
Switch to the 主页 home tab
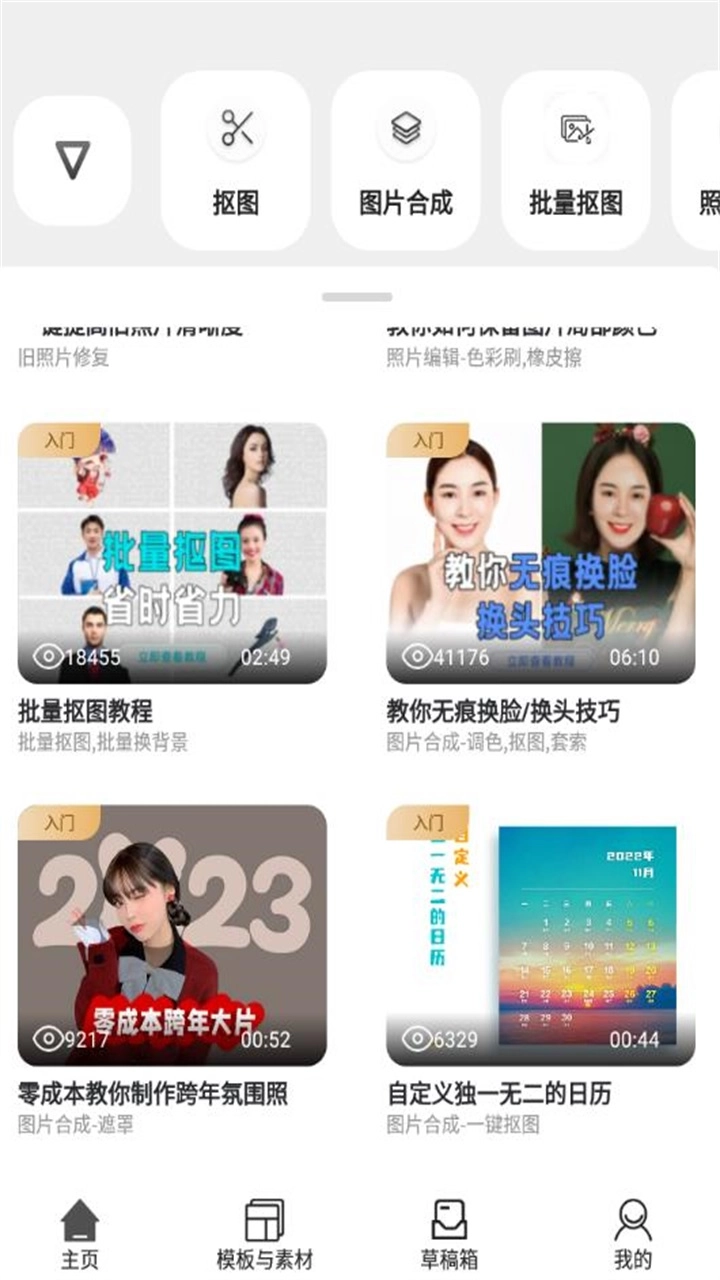(80, 1233)
